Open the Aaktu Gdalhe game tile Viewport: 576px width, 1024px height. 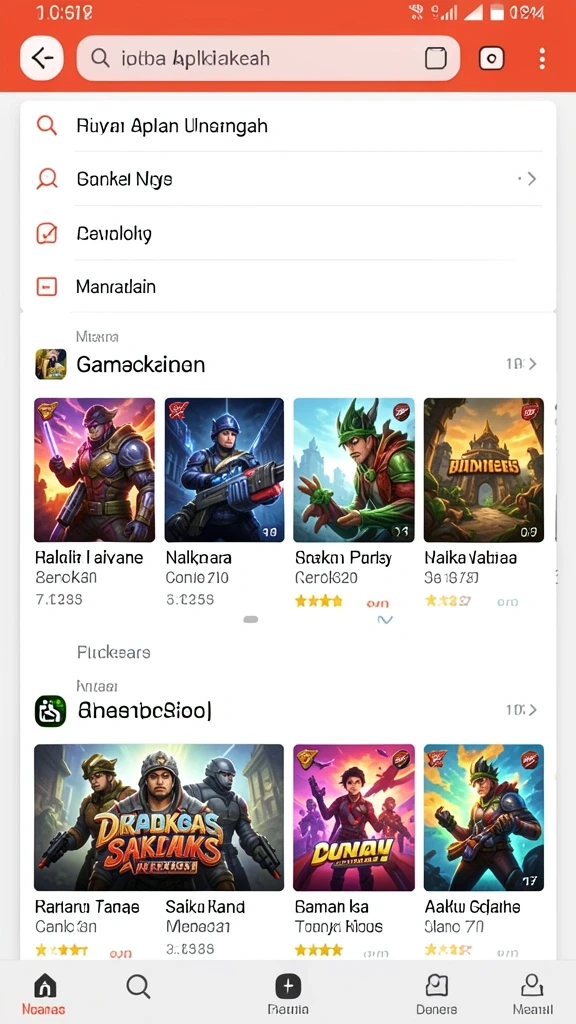coord(483,849)
